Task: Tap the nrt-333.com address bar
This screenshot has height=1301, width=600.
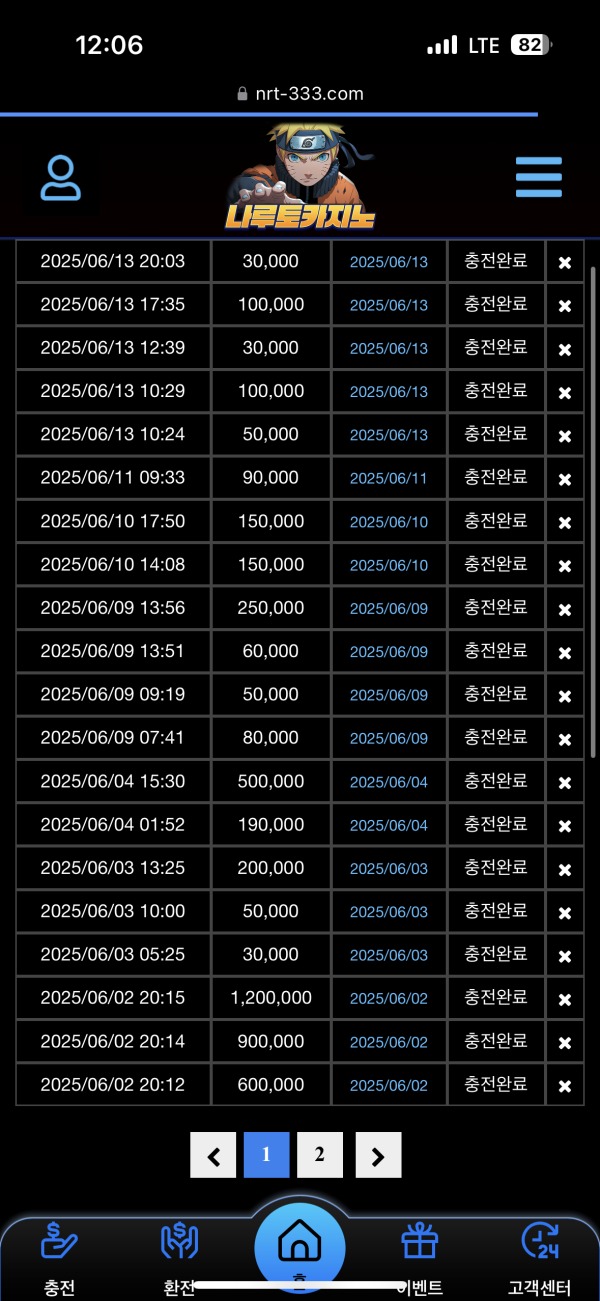Action: pos(300,94)
